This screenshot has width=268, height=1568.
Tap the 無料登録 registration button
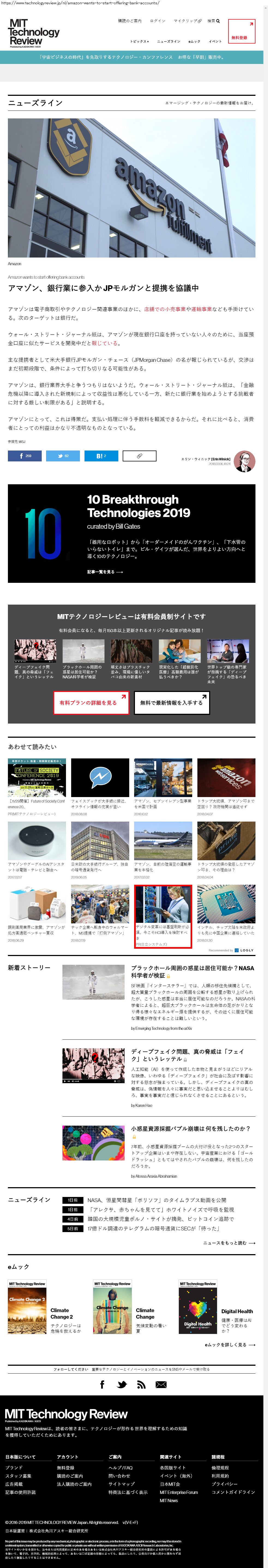click(241, 31)
